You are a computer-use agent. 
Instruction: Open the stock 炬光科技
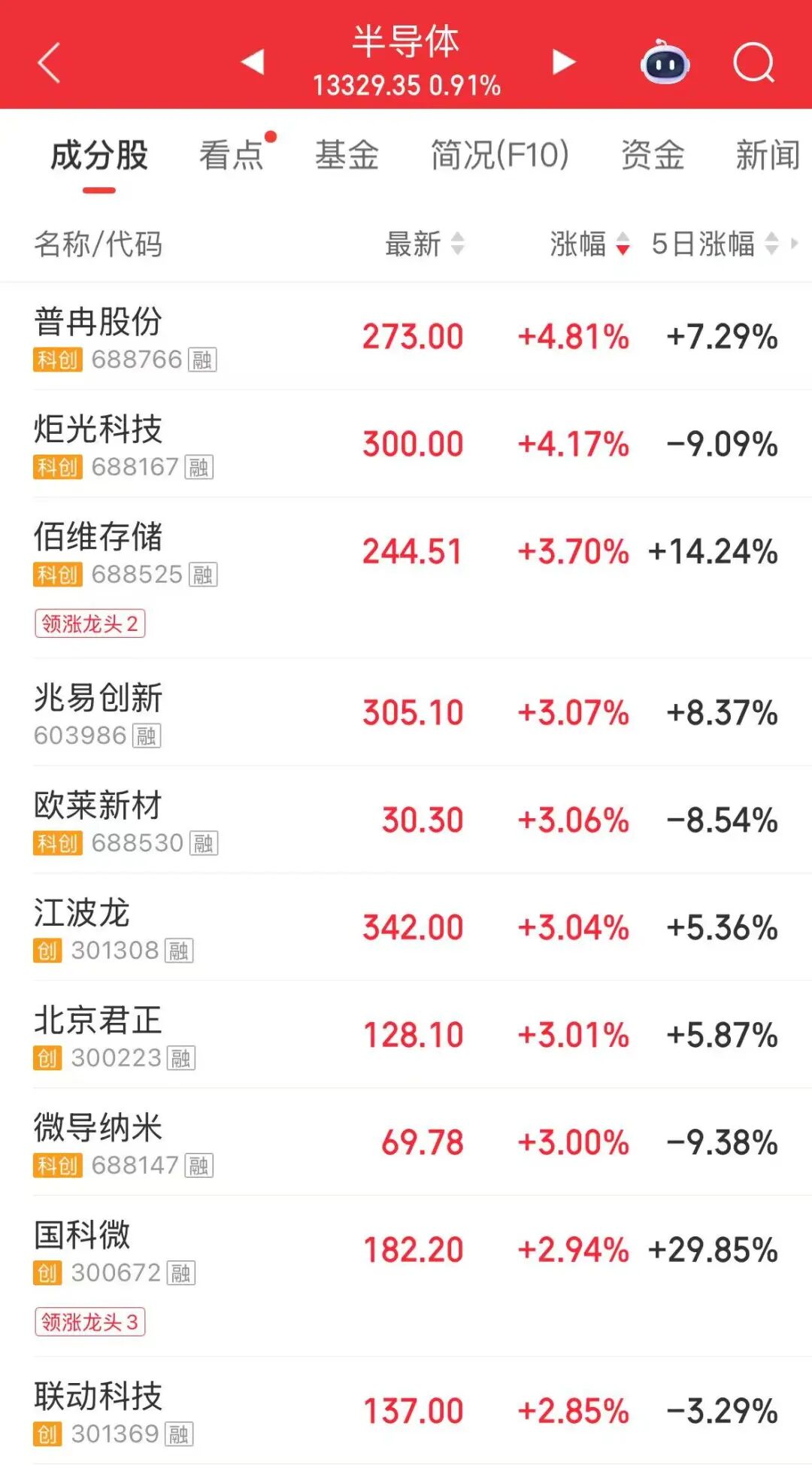point(98,430)
